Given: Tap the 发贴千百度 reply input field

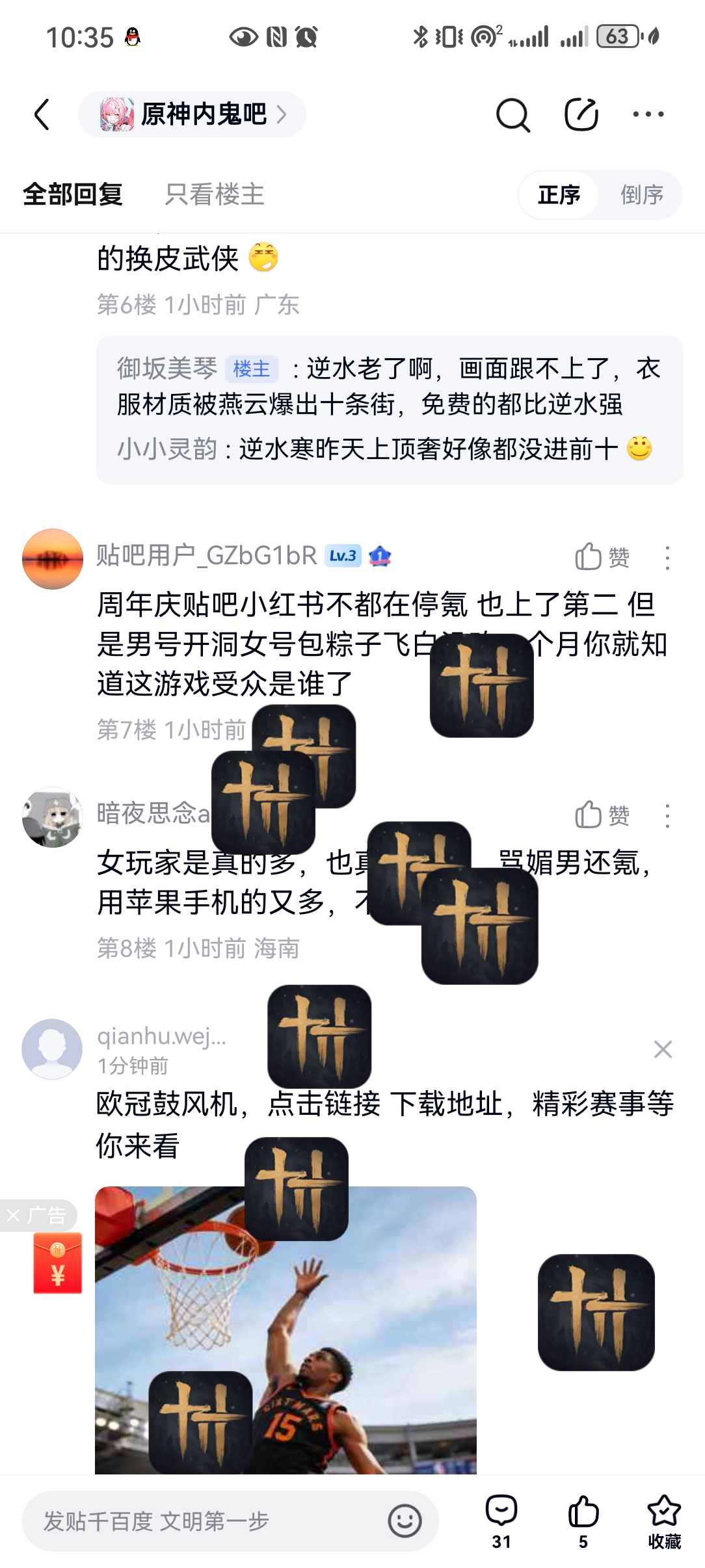Looking at the screenshot, I should click(202, 1521).
